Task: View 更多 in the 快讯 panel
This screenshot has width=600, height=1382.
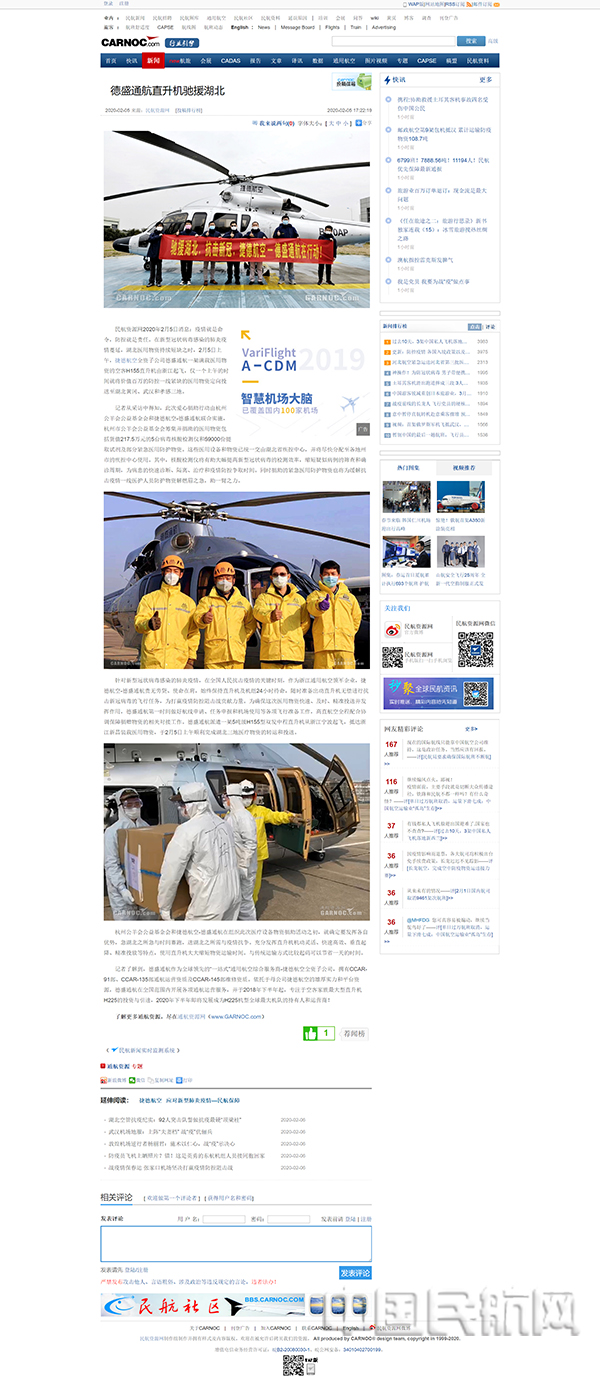Action: click(x=486, y=80)
